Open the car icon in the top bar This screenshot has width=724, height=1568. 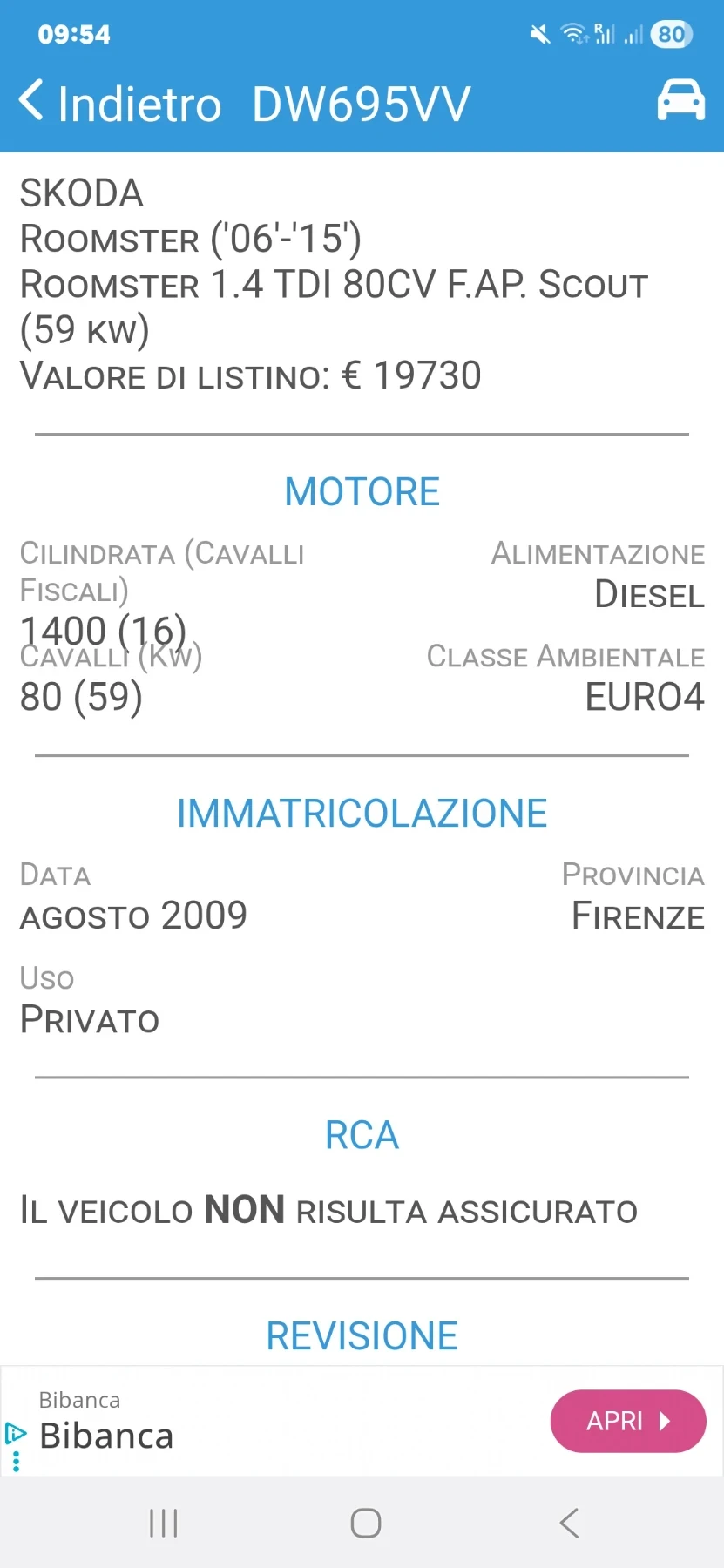point(682,99)
